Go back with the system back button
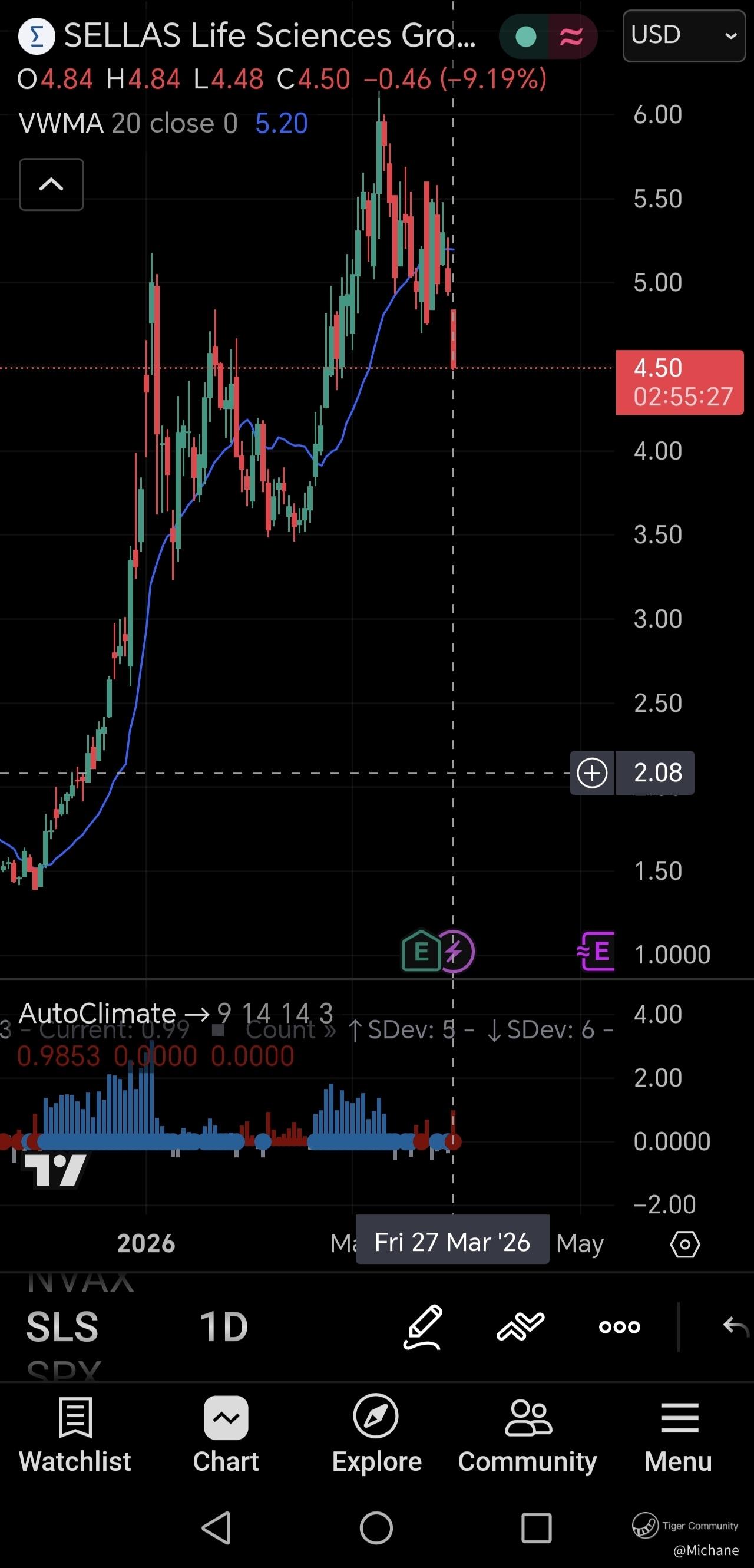The height and width of the screenshot is (1568, 754). 216,1527
